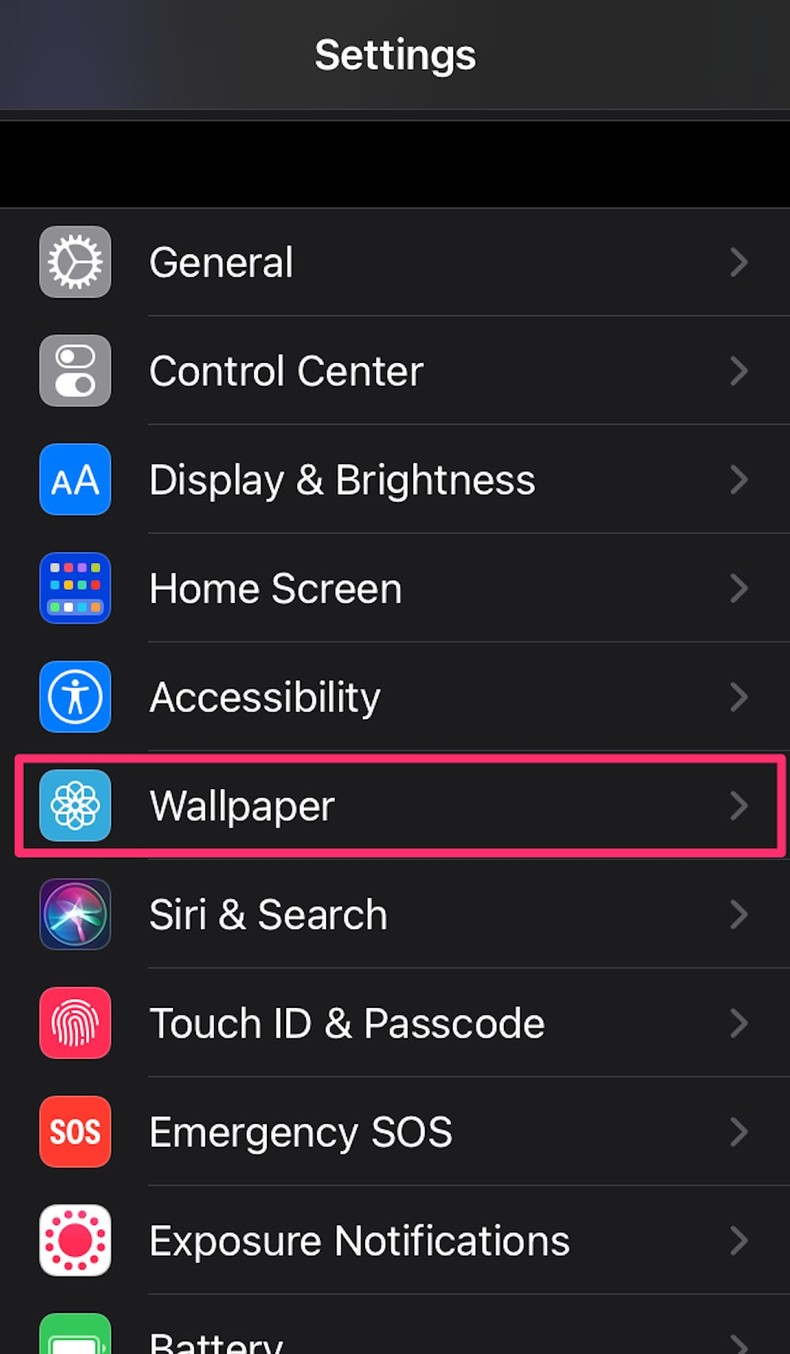Image resolution: width=790 pixels, height=1354 pixels.
Task: Tap the Touch ID fingerprint icon
Action: [74, 1023]
